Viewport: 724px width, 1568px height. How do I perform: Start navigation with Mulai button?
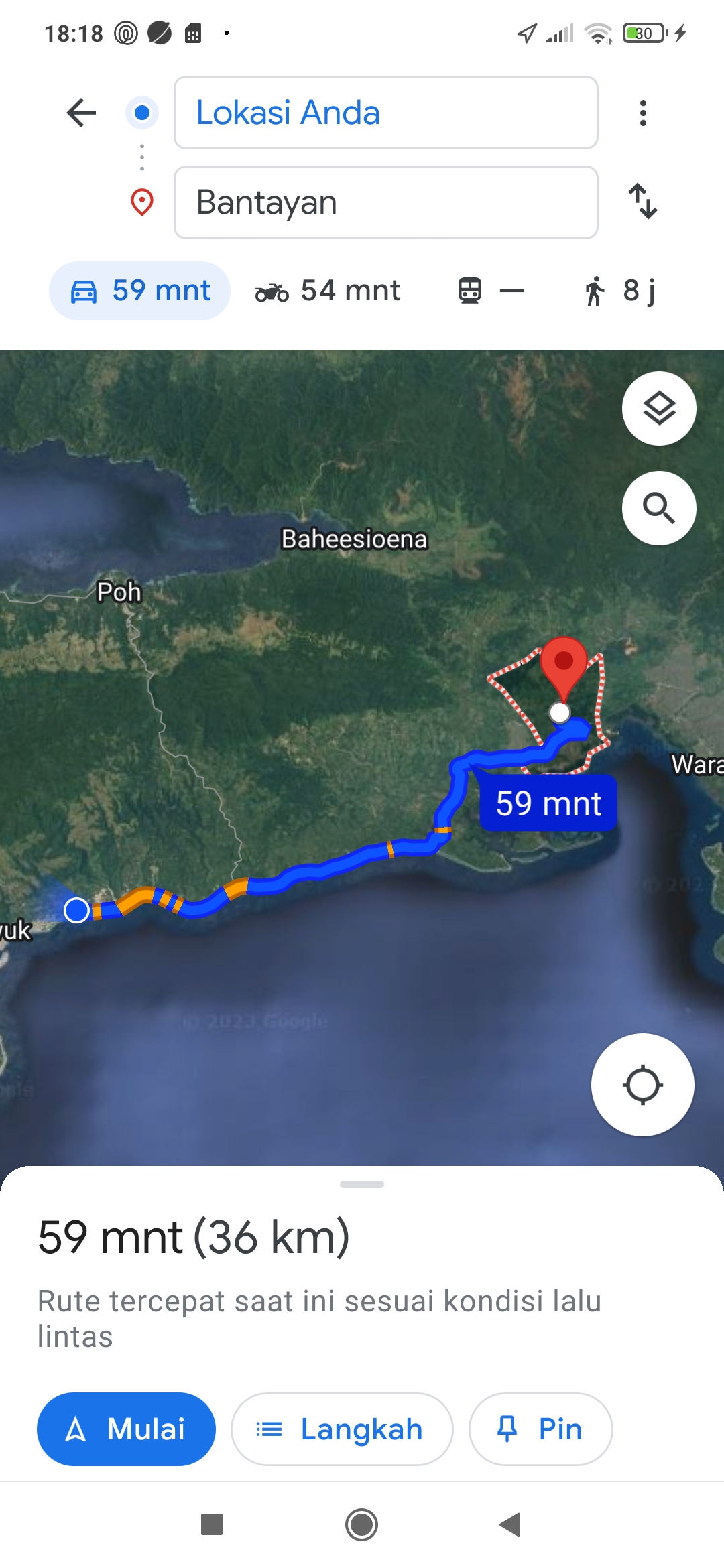pyautogui.click(x=126, y=1429)
